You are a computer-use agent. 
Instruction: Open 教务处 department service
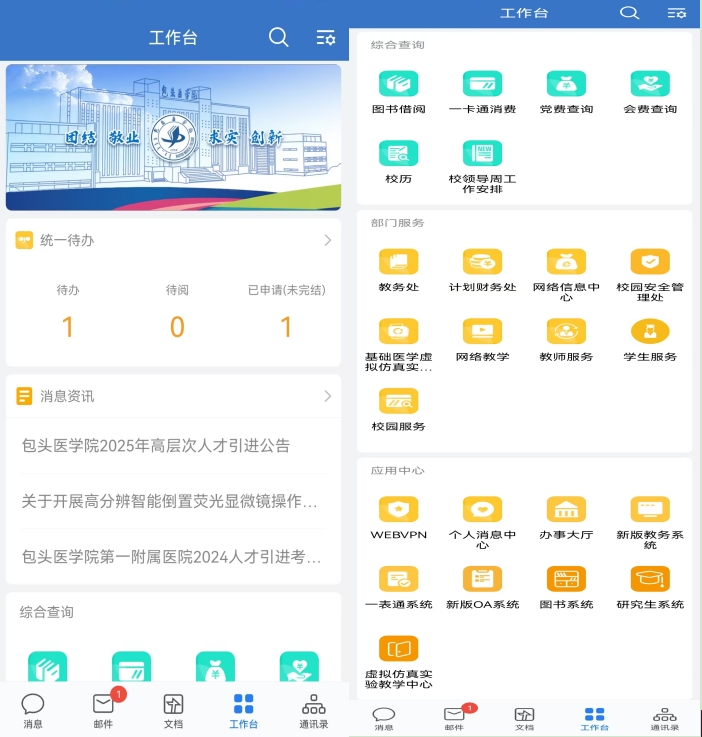click(398, 270)
